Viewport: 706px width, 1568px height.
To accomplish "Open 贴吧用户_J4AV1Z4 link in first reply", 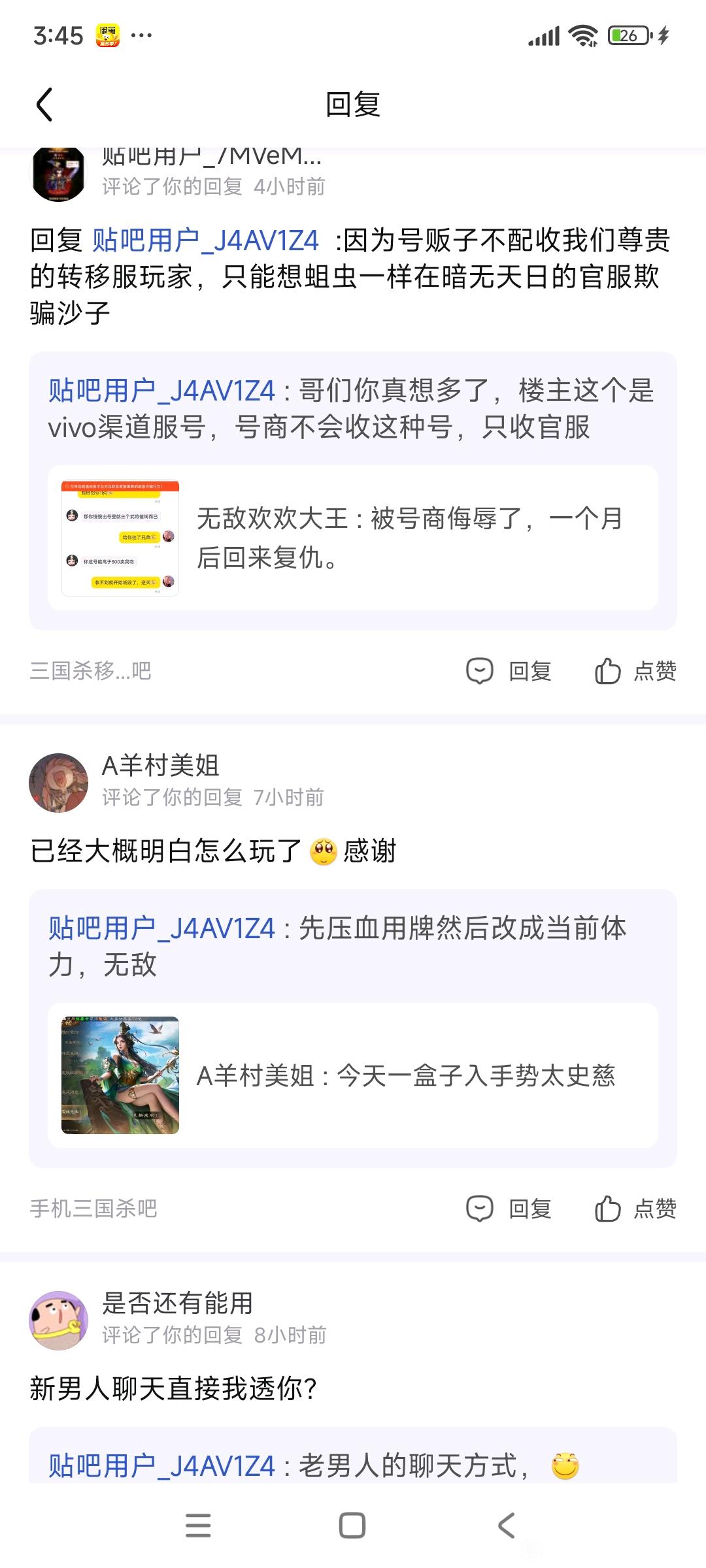I will coord(205,240).
